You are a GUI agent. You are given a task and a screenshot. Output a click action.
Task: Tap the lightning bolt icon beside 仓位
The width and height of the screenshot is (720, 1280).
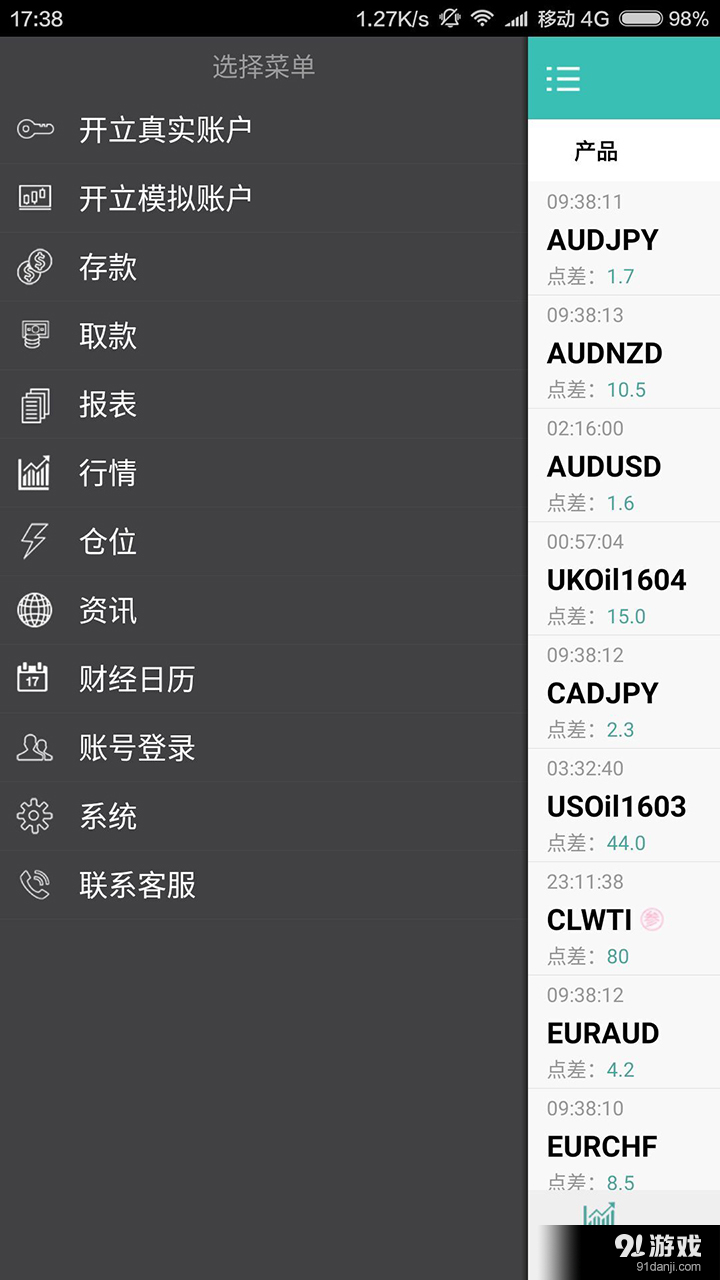tap(35, 541)
